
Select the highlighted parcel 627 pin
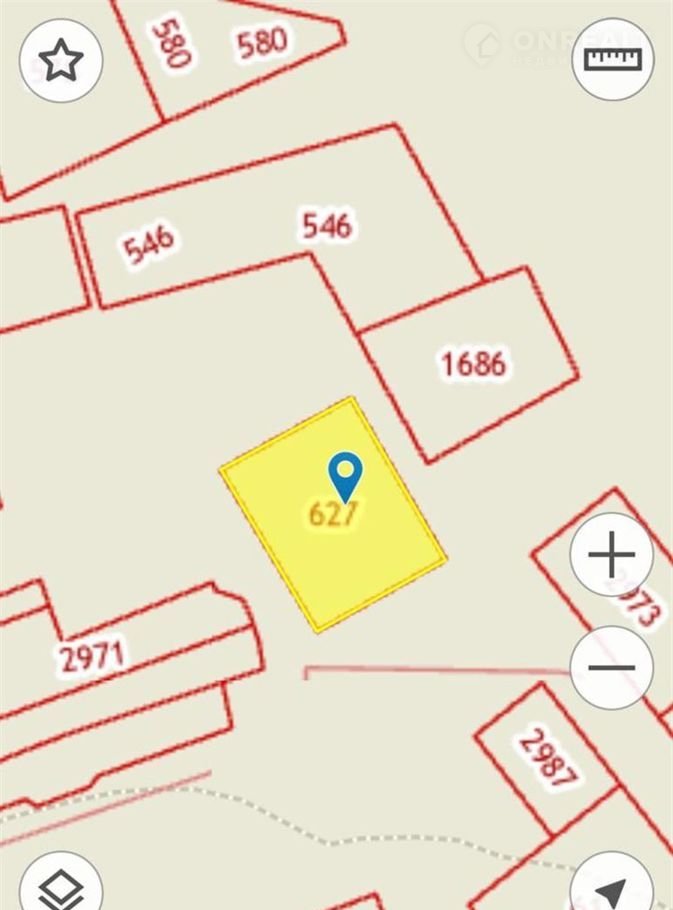click(x=345, y=474)
